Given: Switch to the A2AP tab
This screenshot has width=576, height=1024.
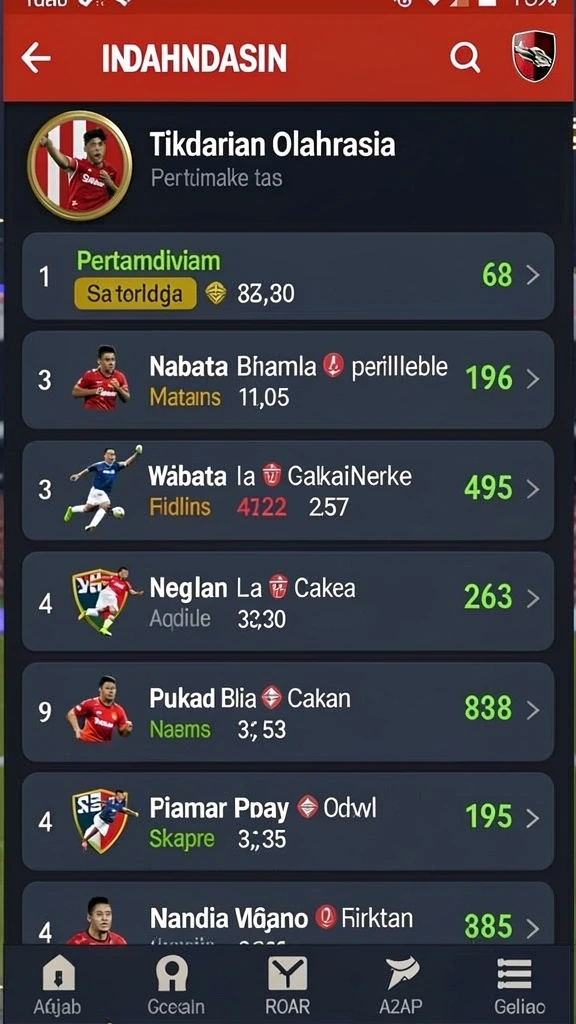Looking at the screenshot, I should click(400, 985).
